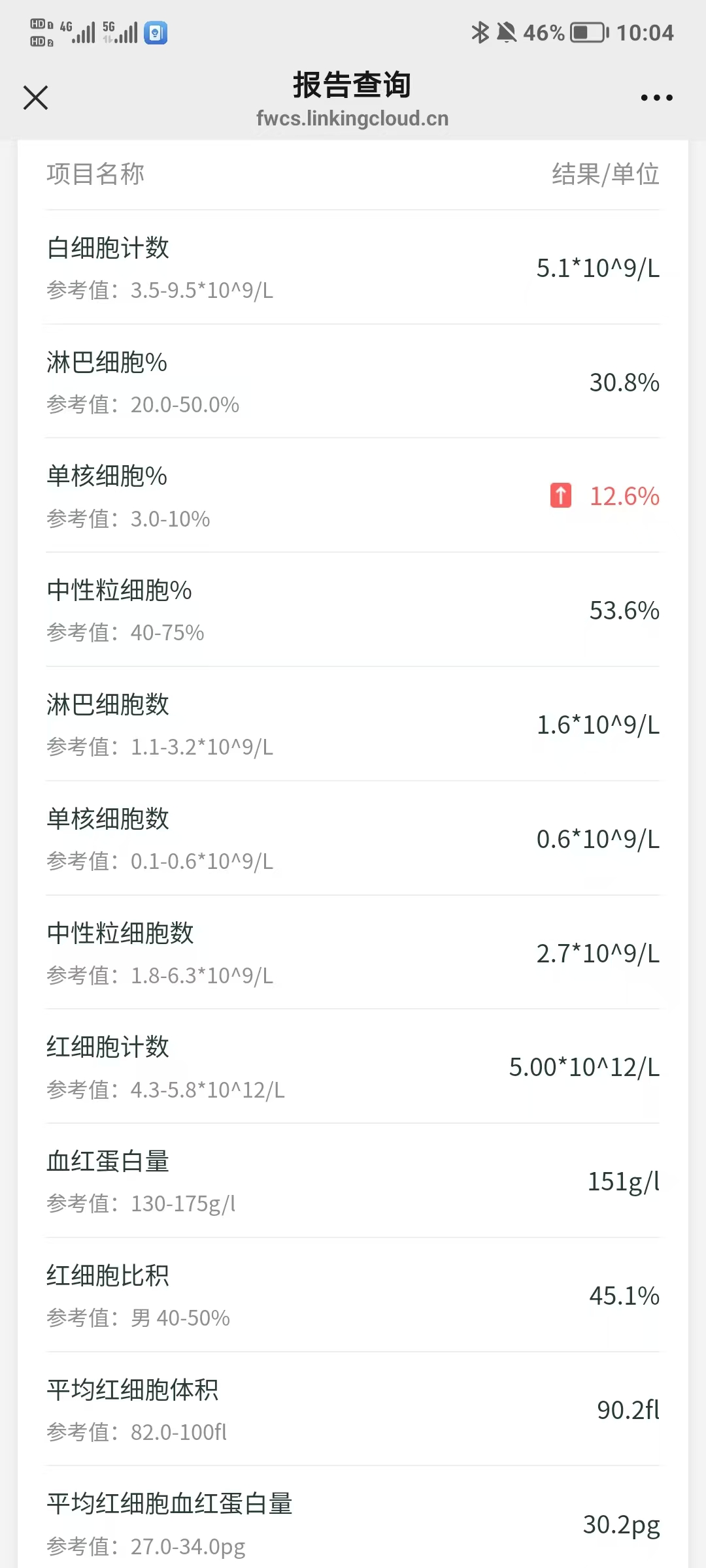The height and width of the screenshot is (1568, 706).
Task: Open the three-dot more options menu
Action: [x=656, y=98]
